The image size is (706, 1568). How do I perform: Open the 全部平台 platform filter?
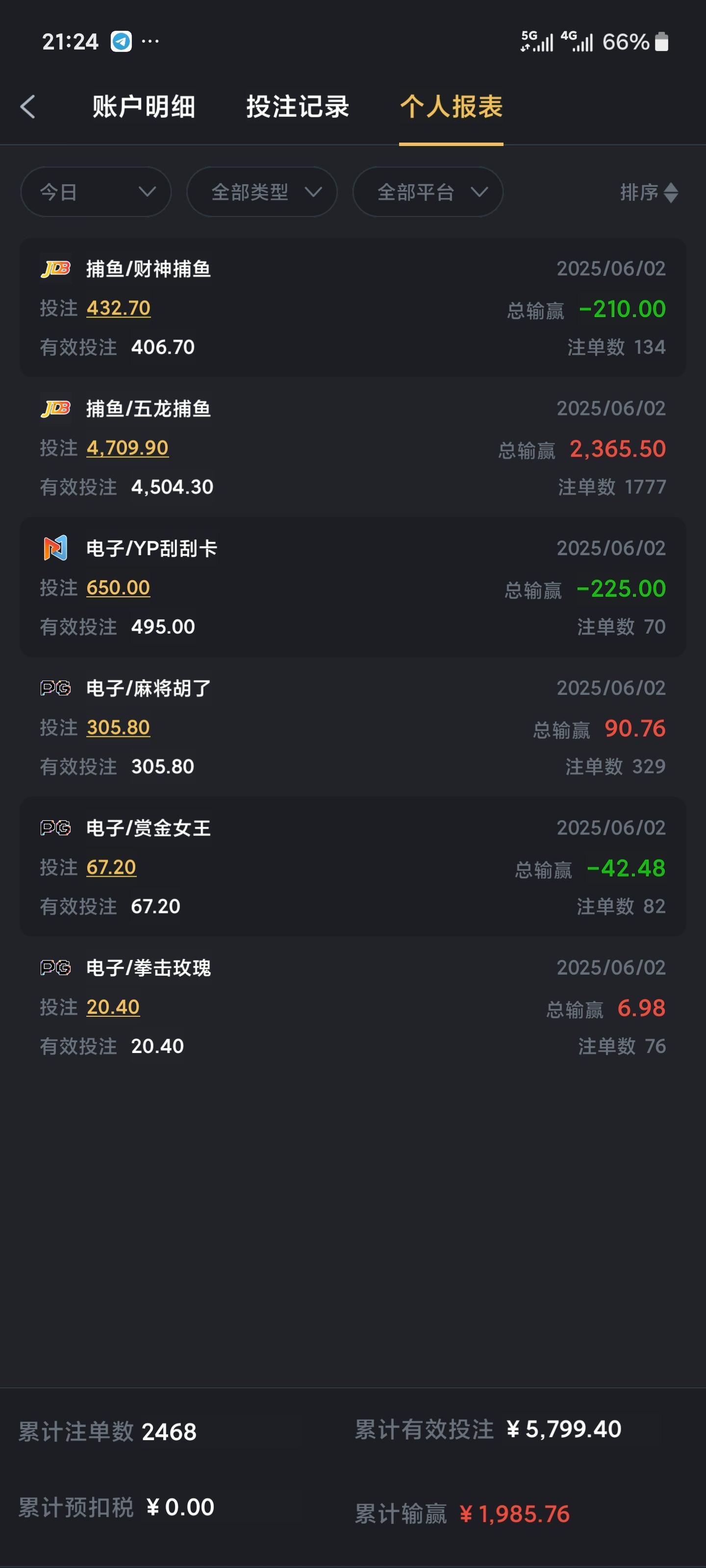428,193
